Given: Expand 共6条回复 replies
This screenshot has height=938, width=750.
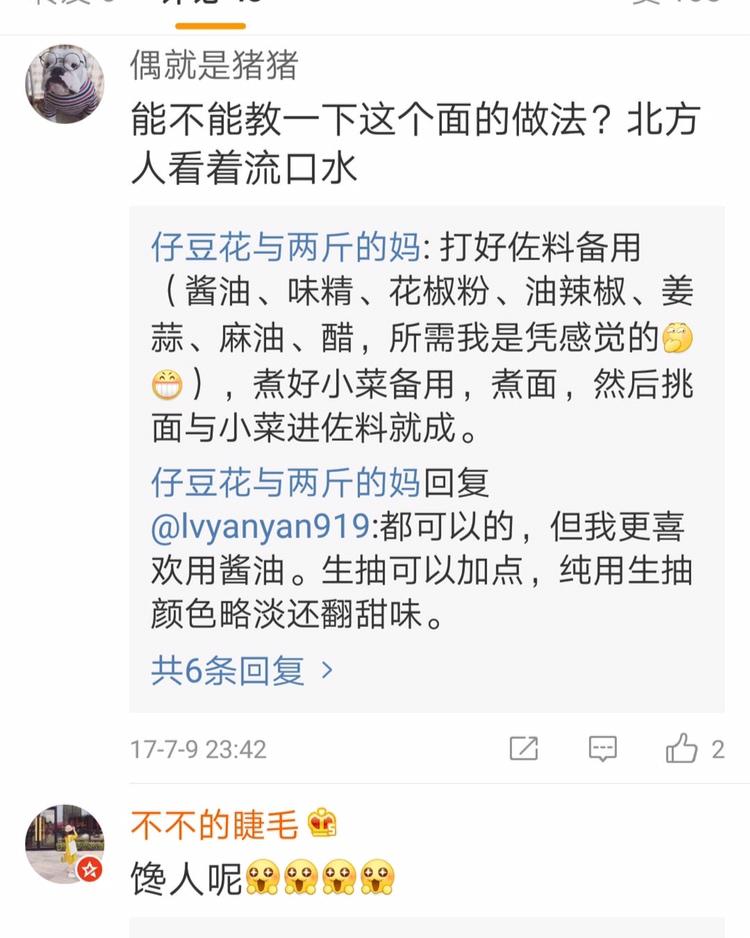Looking at the screenshot, I should [242, 670].
